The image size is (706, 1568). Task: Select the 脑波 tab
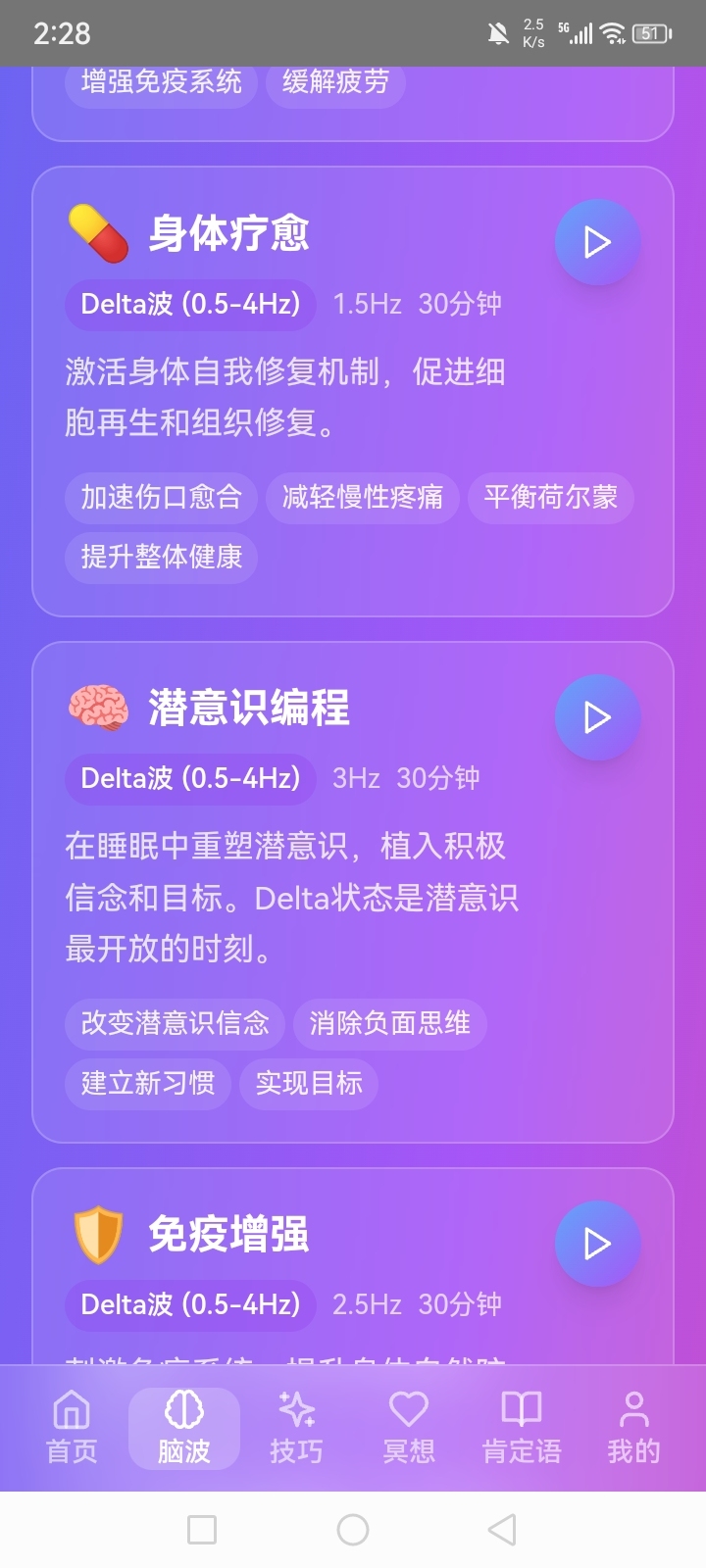pyautogui.click(x=184, y=1428)
